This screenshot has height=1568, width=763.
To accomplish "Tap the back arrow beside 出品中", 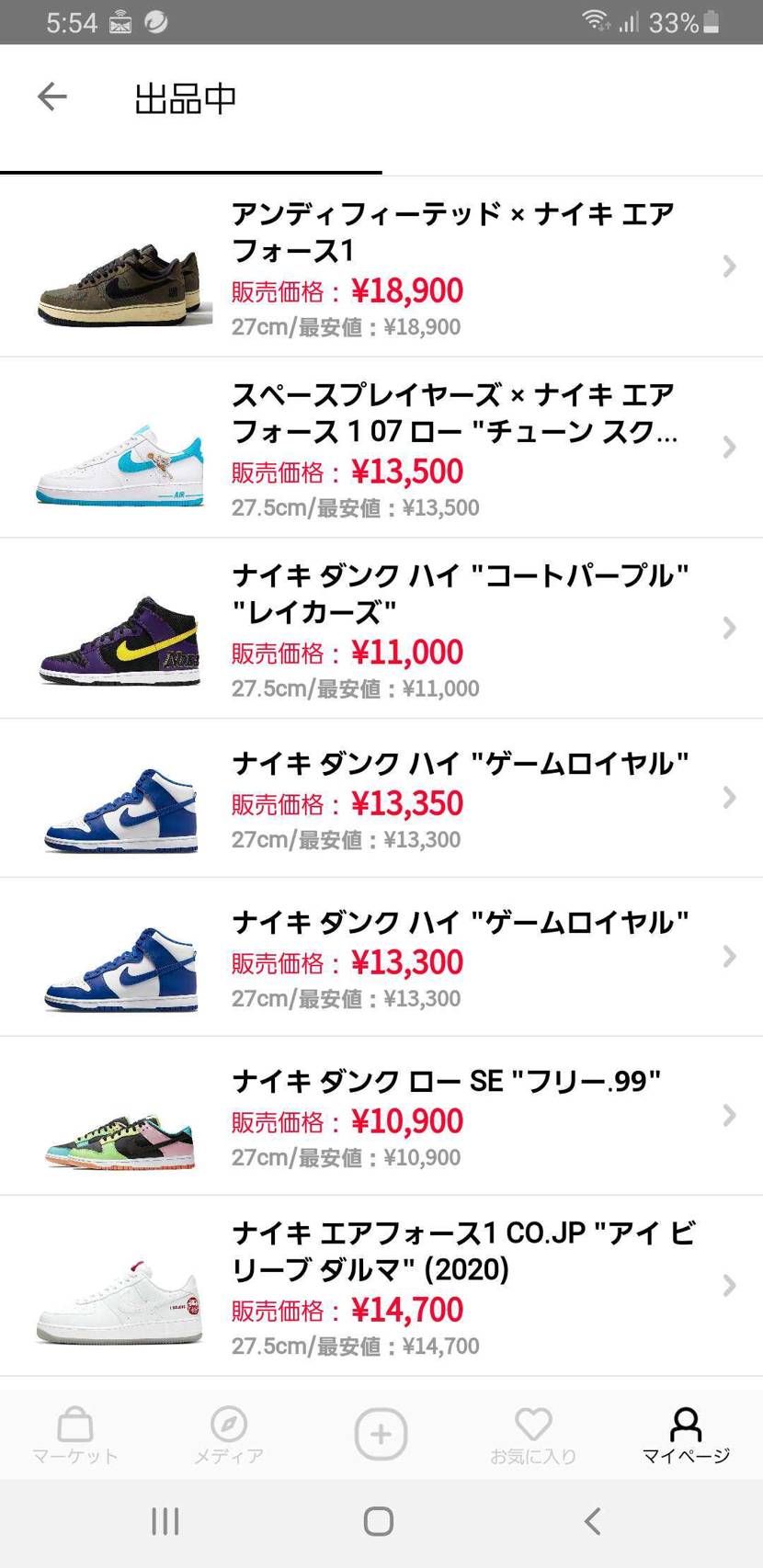I will [52, 97].
